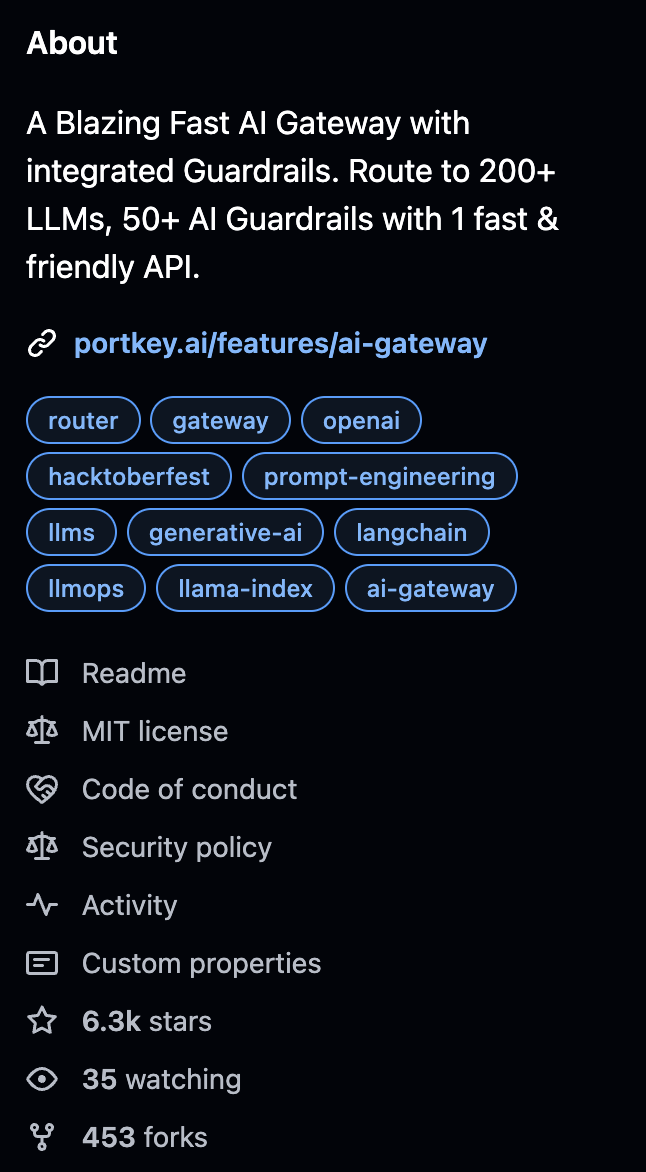Screen dimensions: 646x1172
Task: View the 6.3k stars list
Action: [x=146, y=1022]
